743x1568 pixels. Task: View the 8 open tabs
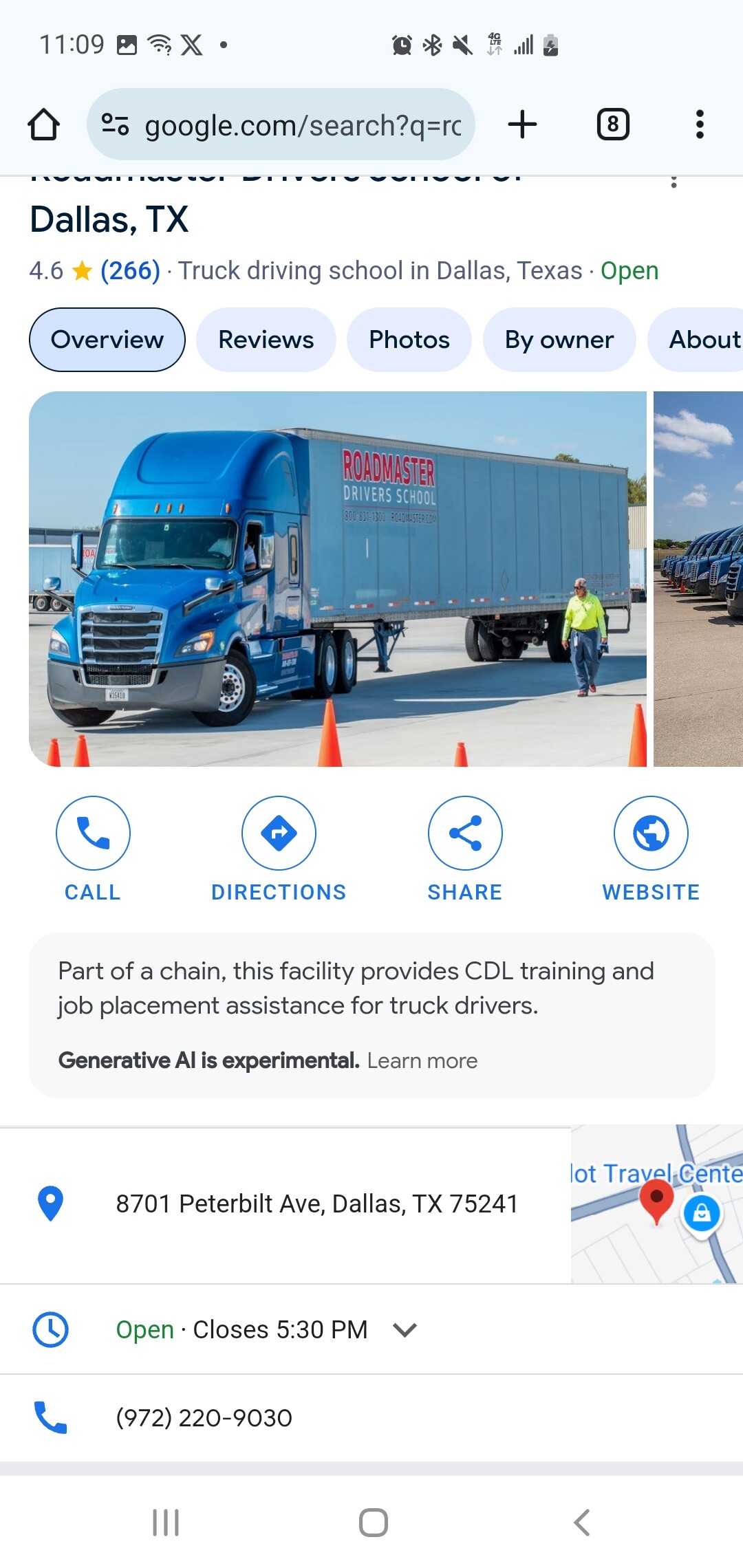[612, 125]
